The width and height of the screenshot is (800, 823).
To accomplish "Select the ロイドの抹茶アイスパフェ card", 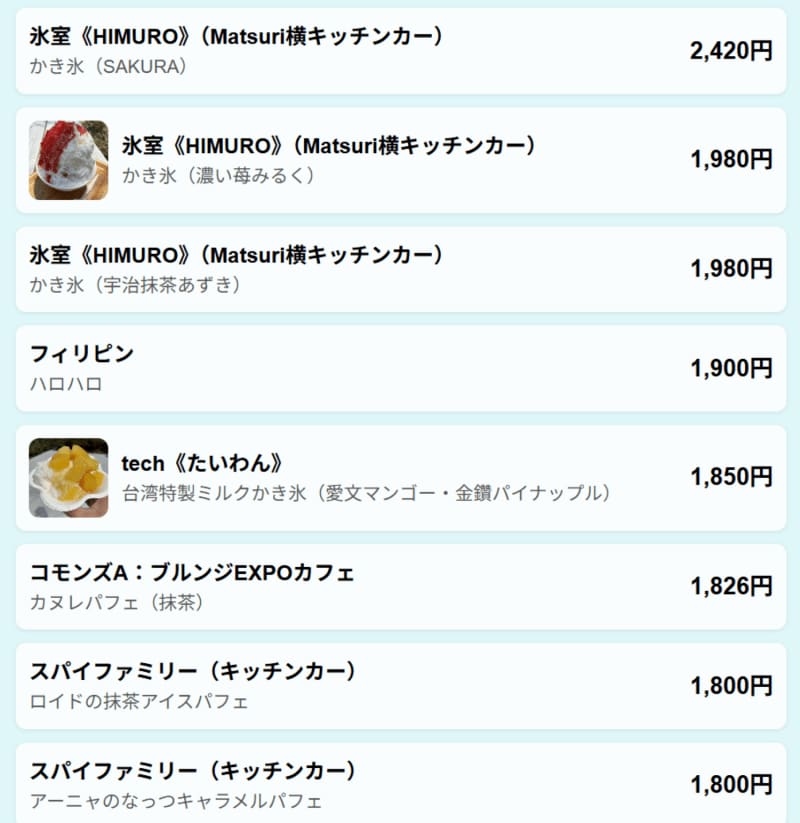I will click(400, 685).
